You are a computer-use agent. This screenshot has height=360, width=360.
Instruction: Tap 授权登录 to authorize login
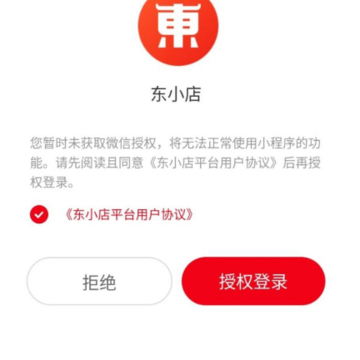[x=253, y=281]
